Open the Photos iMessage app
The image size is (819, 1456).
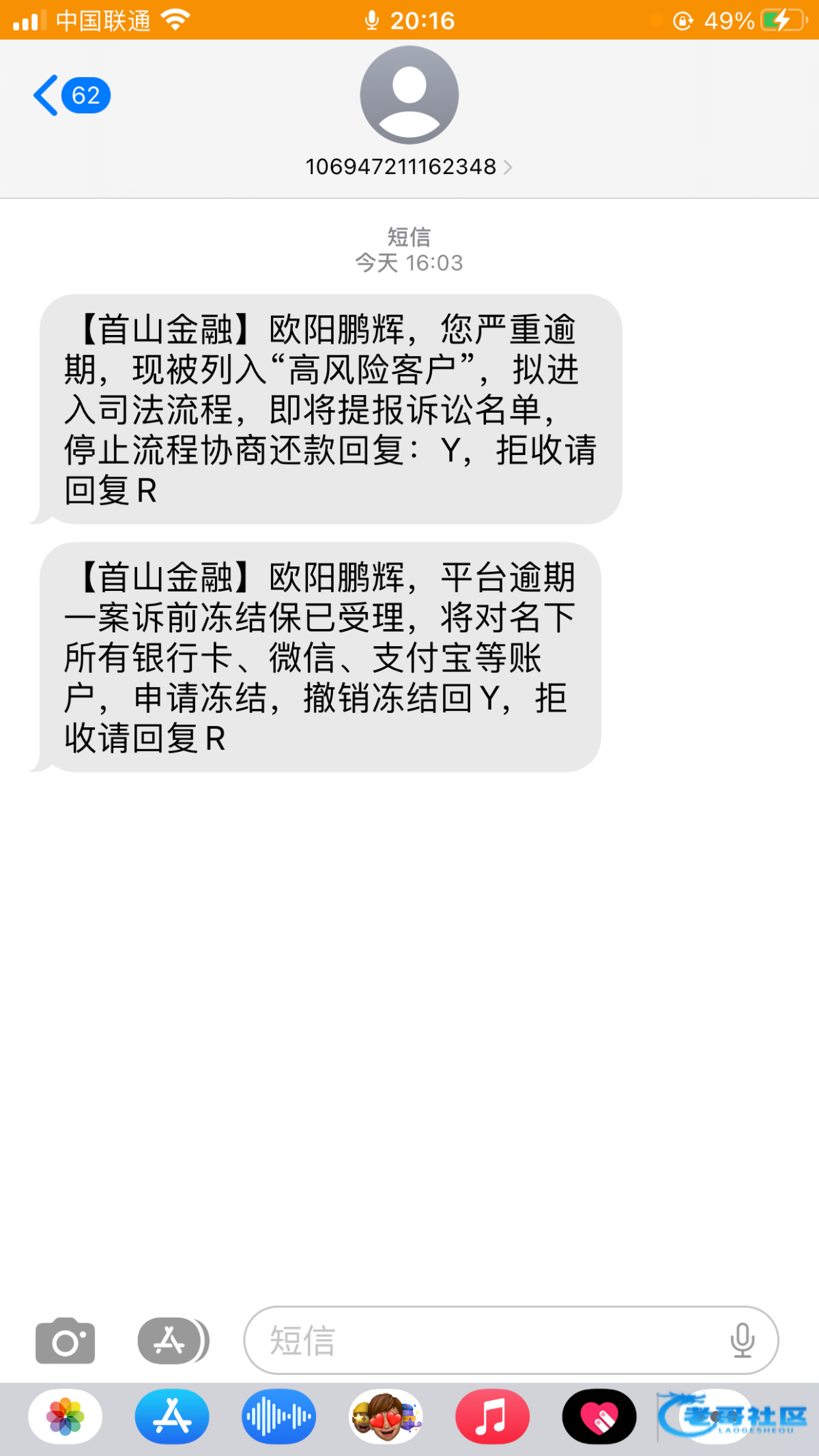tap(66, 1417)
